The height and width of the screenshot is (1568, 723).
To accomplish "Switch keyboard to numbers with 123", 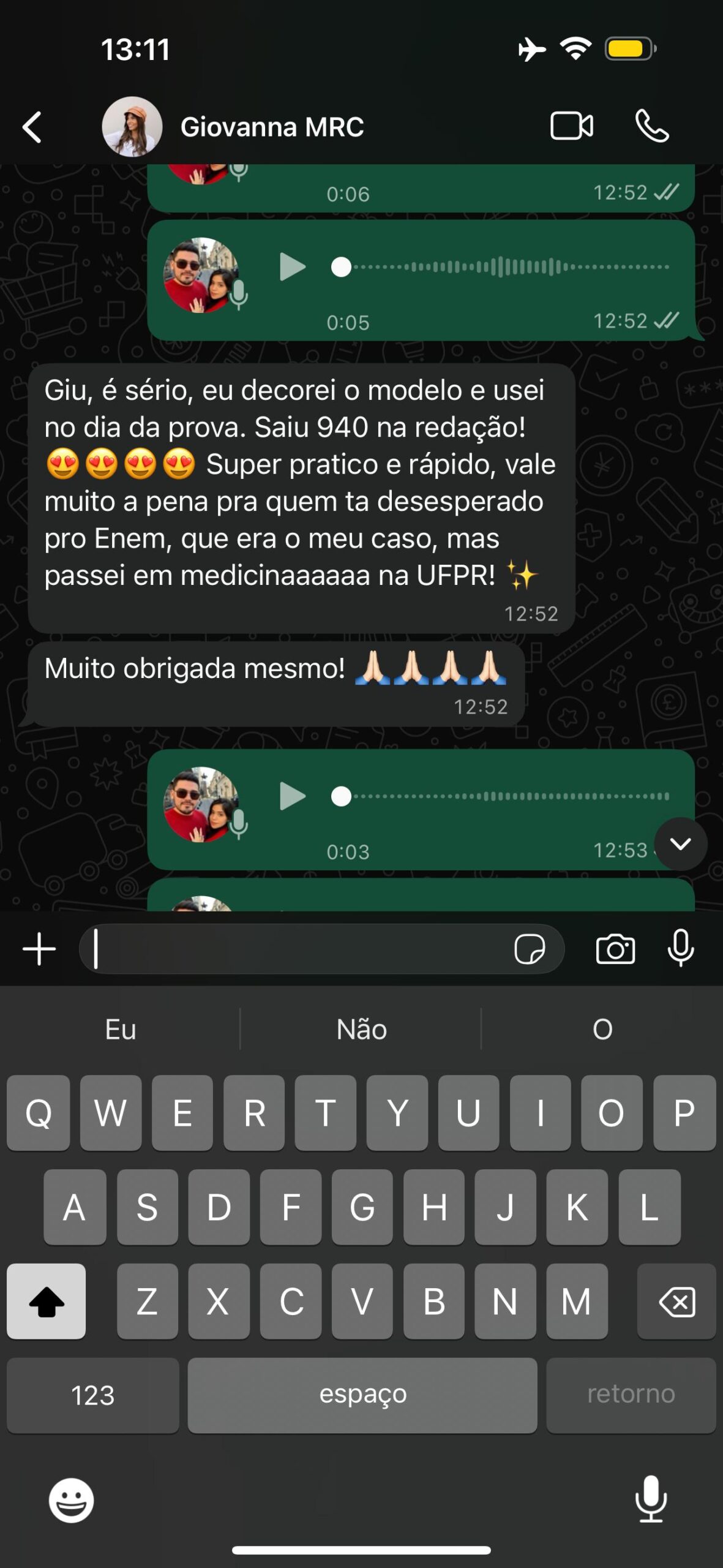I will [92, 1395].
